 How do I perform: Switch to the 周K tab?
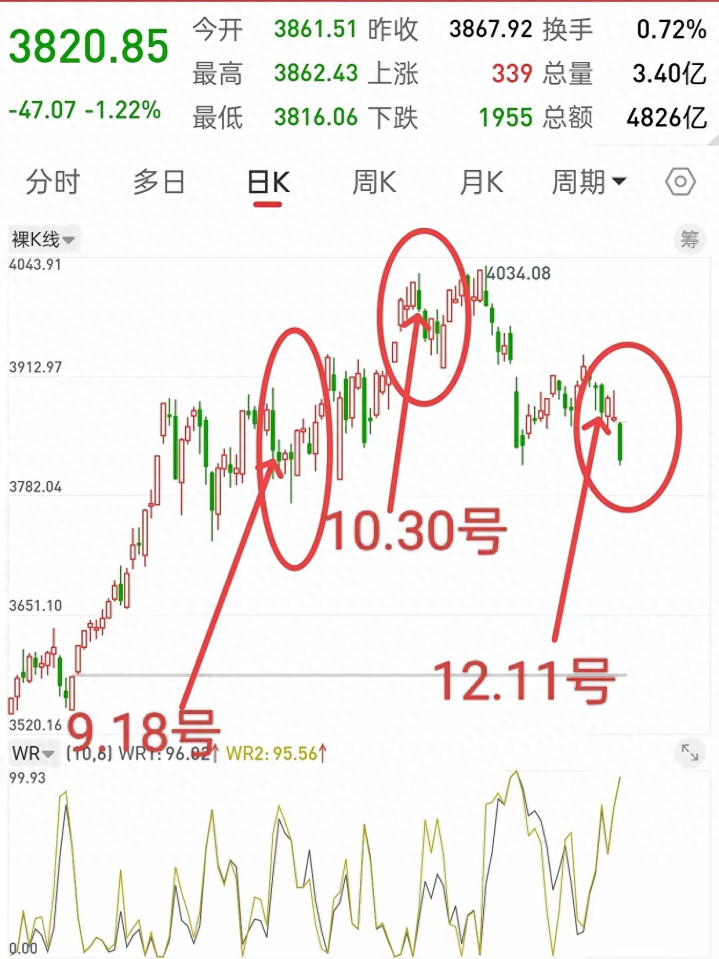click(374, 182)
